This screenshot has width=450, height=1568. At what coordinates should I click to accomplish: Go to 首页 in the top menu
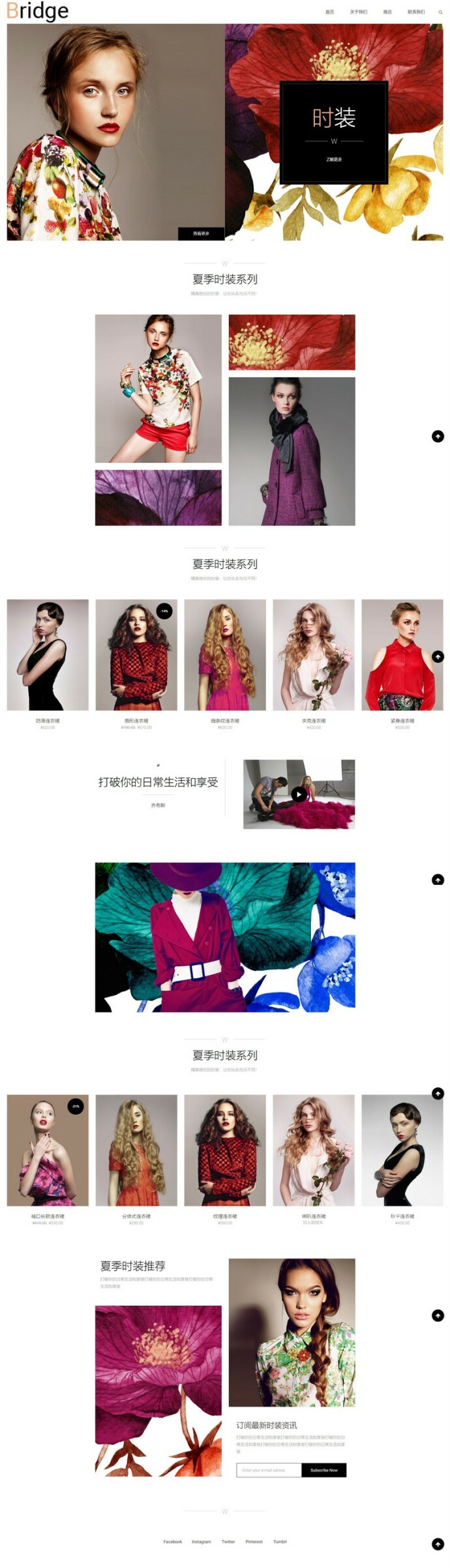click(329, 12)
